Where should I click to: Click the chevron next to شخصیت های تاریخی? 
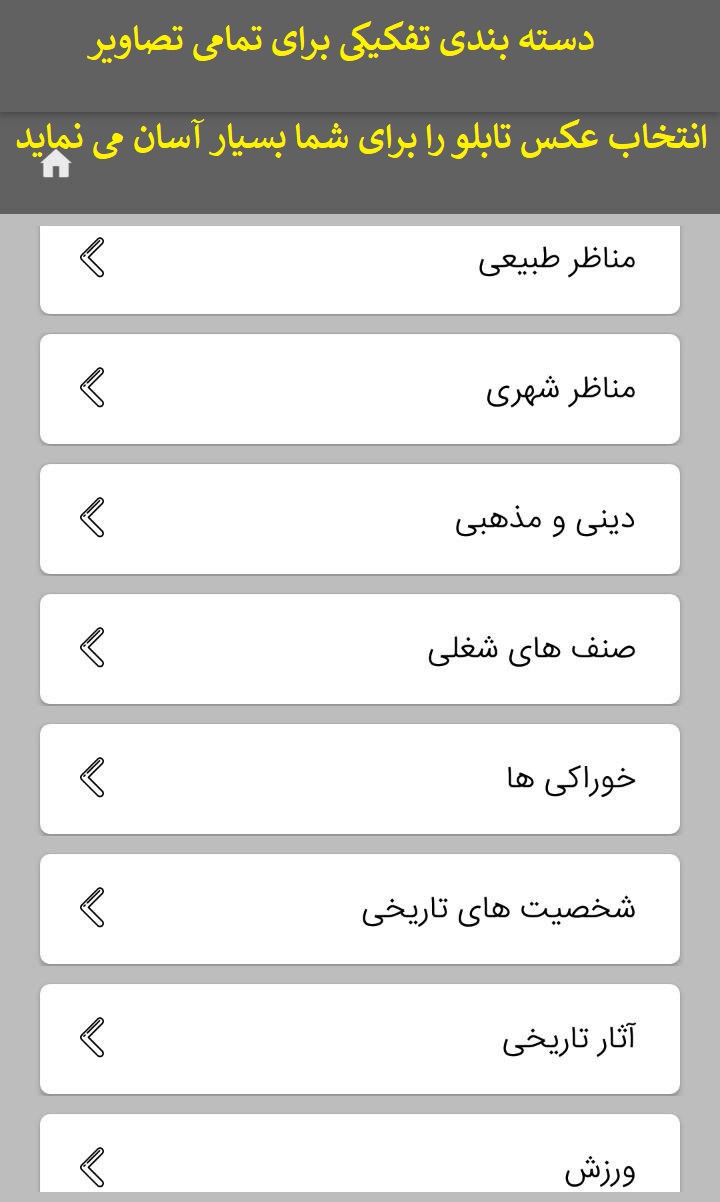pyautogui.click(x=92, y=908)
